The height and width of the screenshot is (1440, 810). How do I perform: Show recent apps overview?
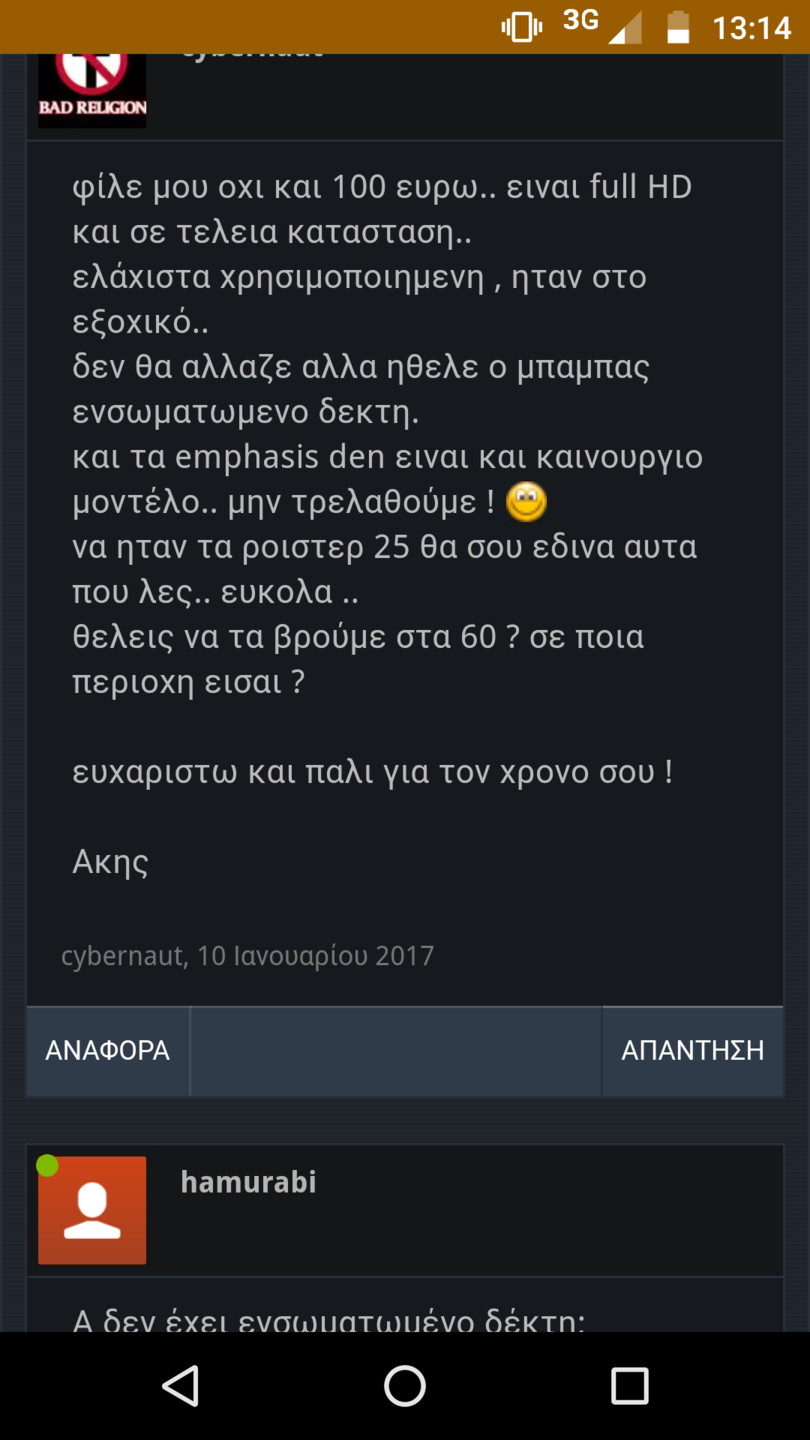click(x=629, y=1386)
